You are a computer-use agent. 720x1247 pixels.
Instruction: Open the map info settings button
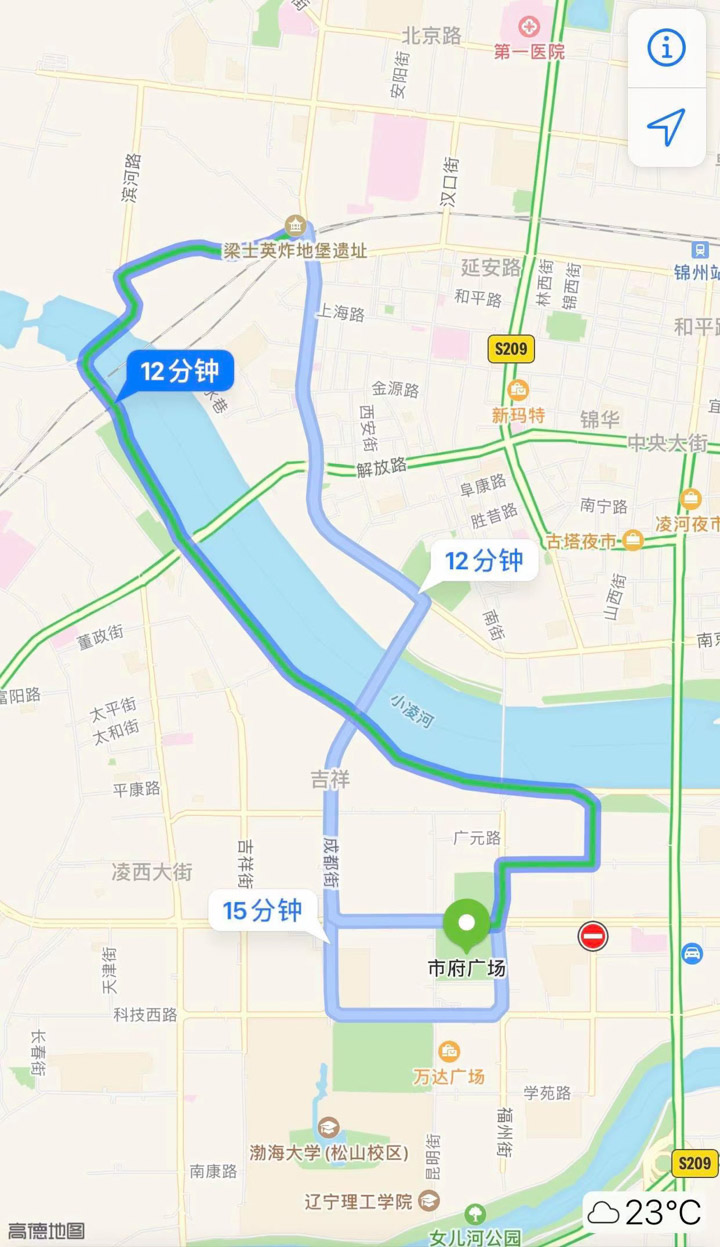665,47
